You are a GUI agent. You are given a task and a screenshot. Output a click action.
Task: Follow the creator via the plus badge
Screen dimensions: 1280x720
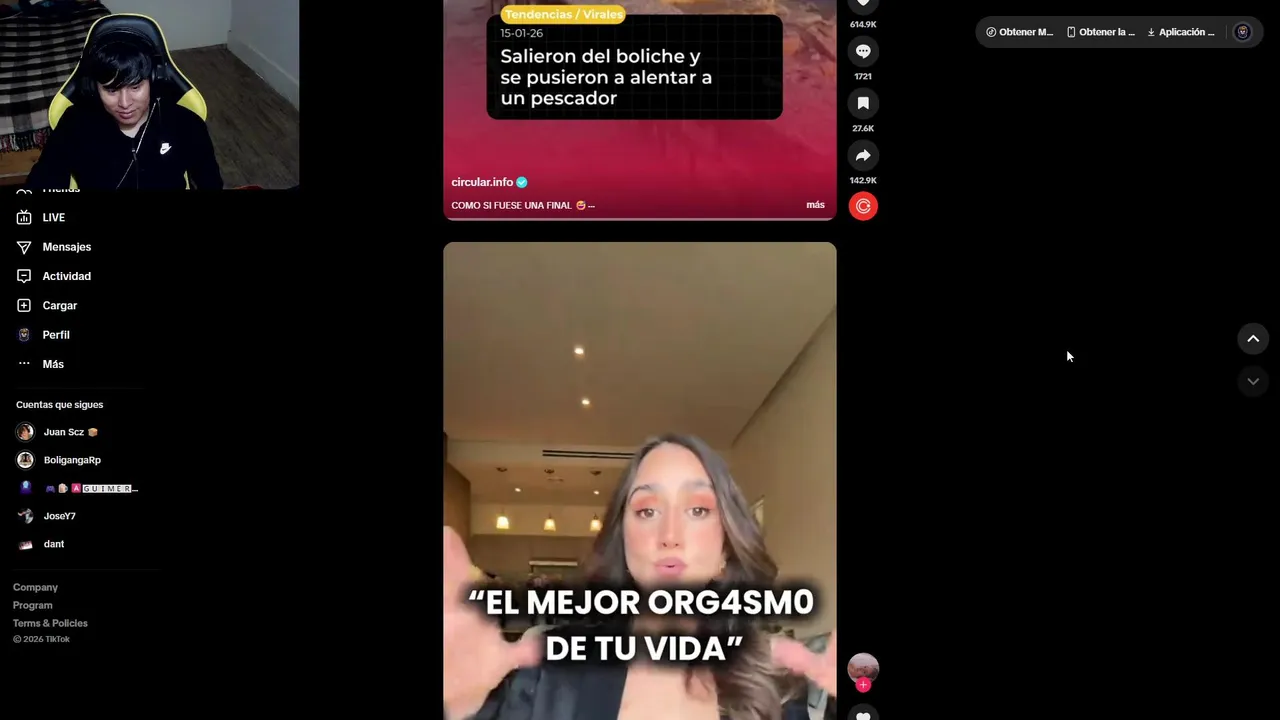(863, 685)
